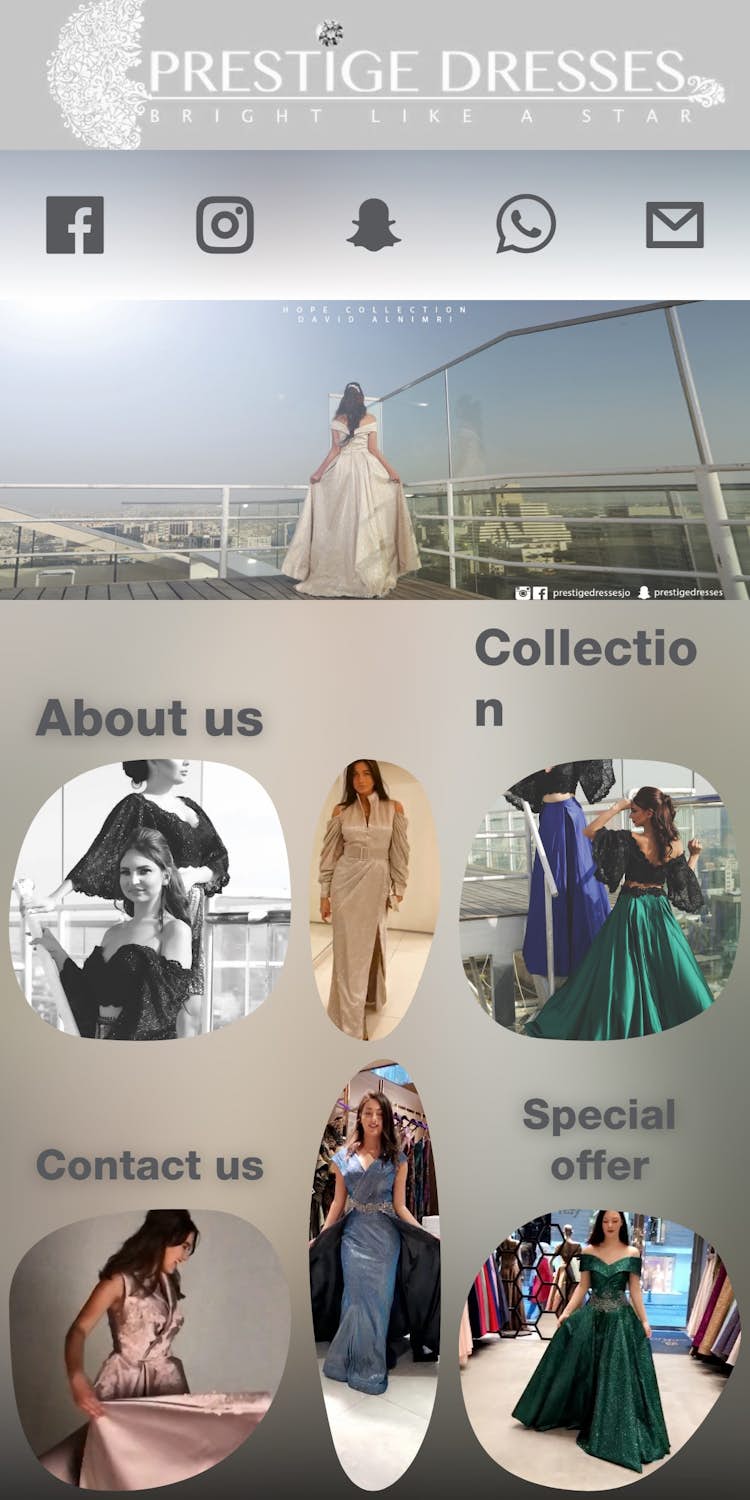
Task: Click the email envelope icon
Action: 676,225
